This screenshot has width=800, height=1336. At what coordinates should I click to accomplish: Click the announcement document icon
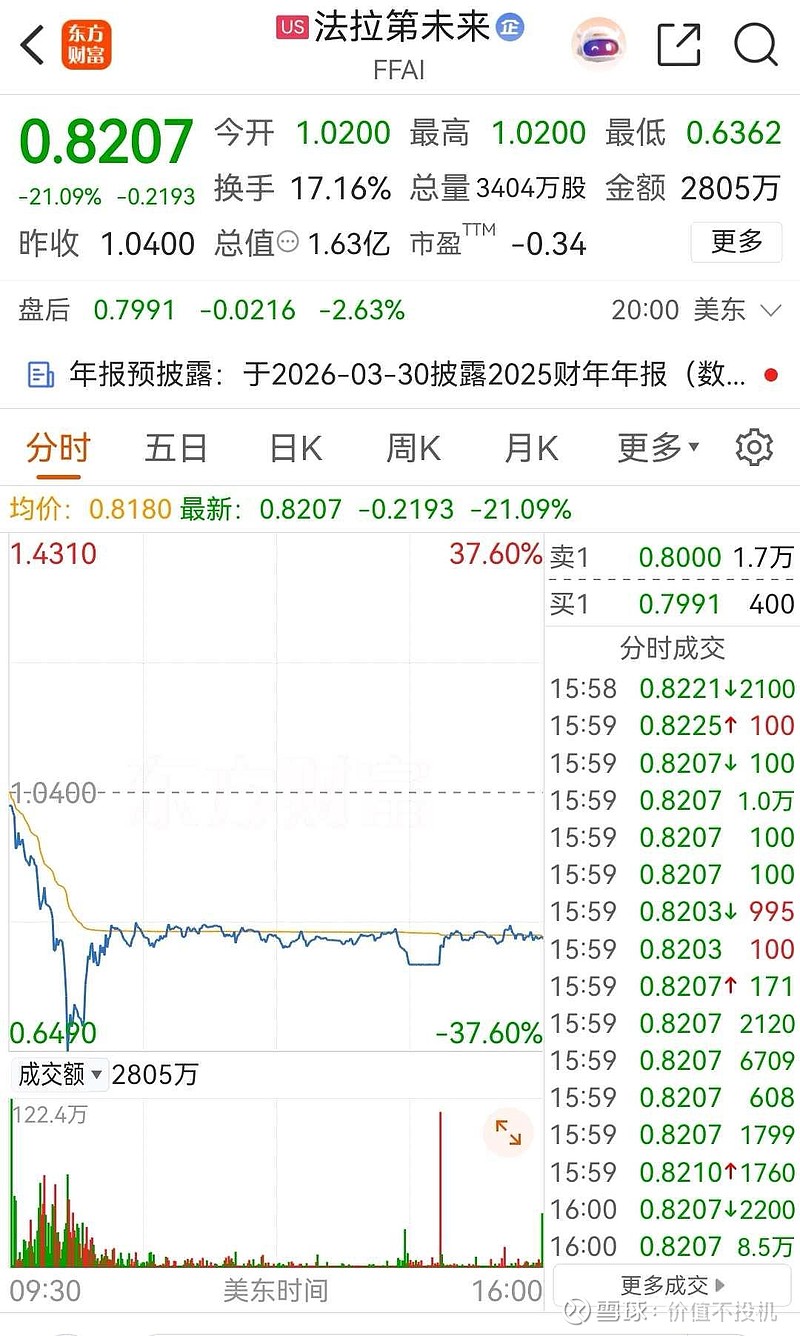coord(38,373)
